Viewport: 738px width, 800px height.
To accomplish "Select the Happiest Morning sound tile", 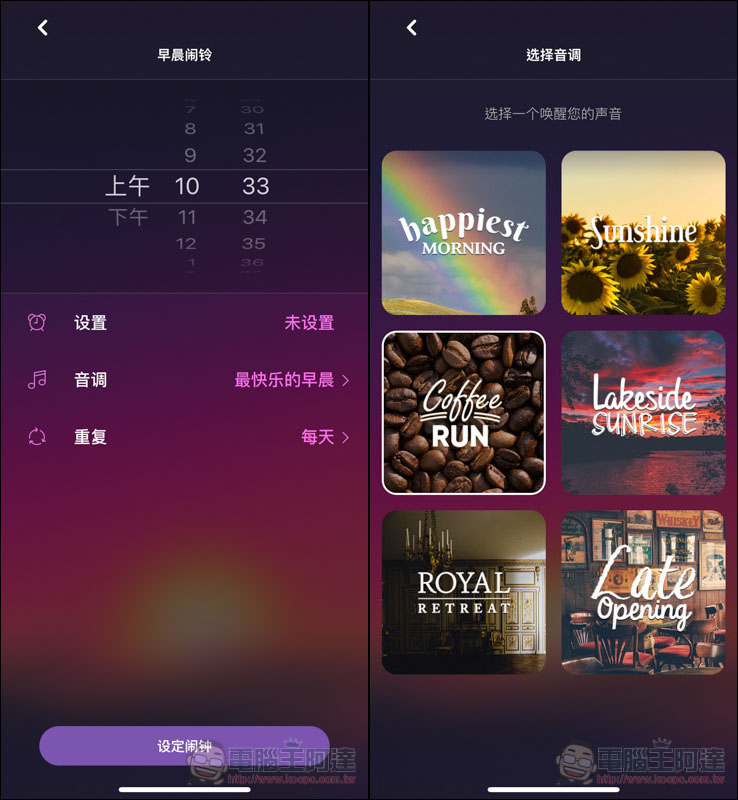I will click(464, 233).
